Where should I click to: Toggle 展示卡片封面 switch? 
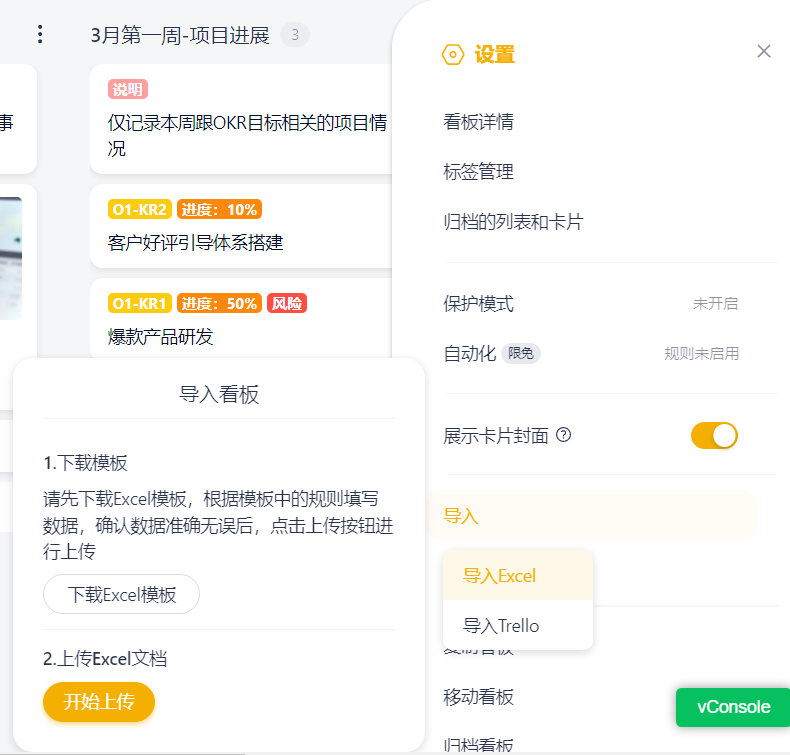(x=714, y=435)
